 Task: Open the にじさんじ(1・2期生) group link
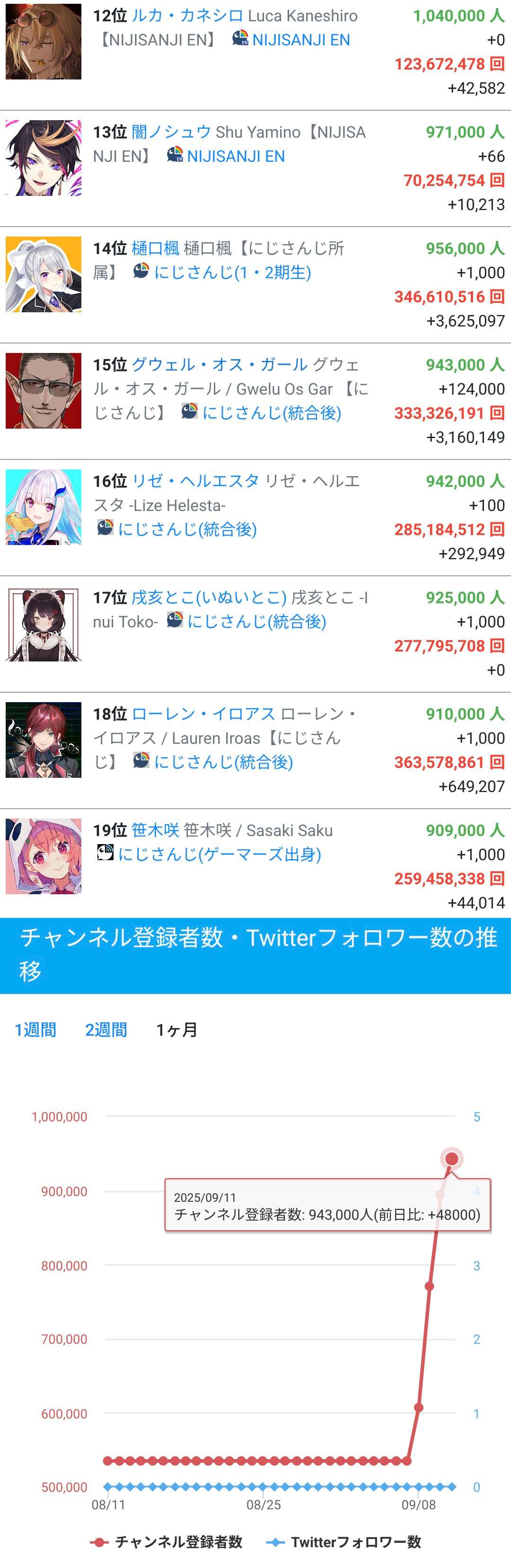click(x=231, y=272)
